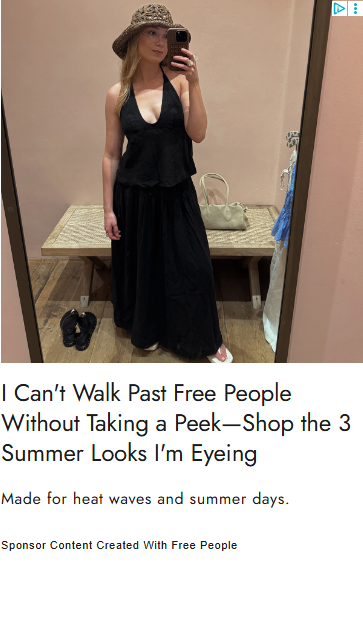Open the ad options three-dot menu
Viewport: 363px width, 618px height.
click(x=355, y=8)
